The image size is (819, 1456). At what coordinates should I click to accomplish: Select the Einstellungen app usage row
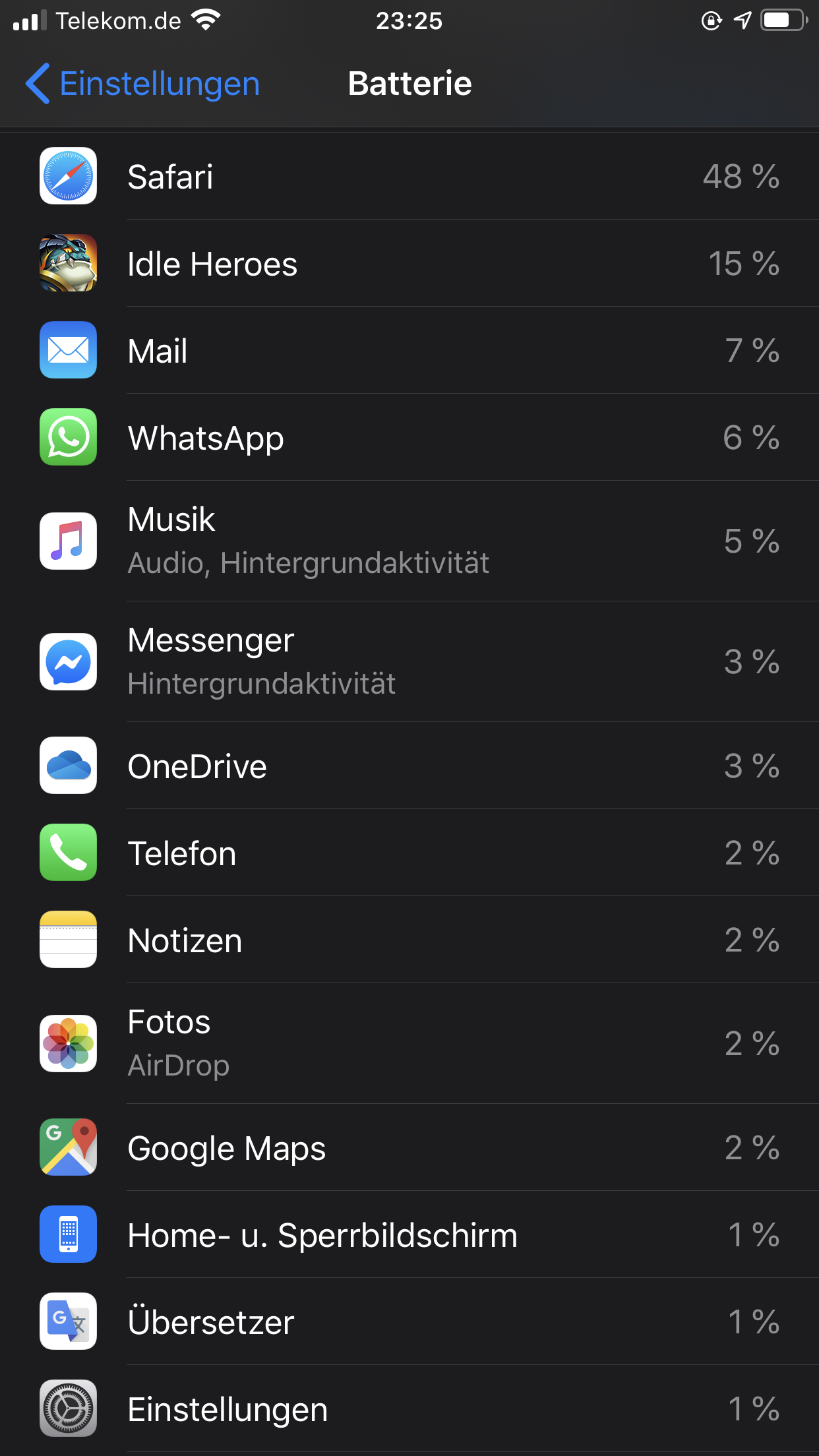[409, 1409]
